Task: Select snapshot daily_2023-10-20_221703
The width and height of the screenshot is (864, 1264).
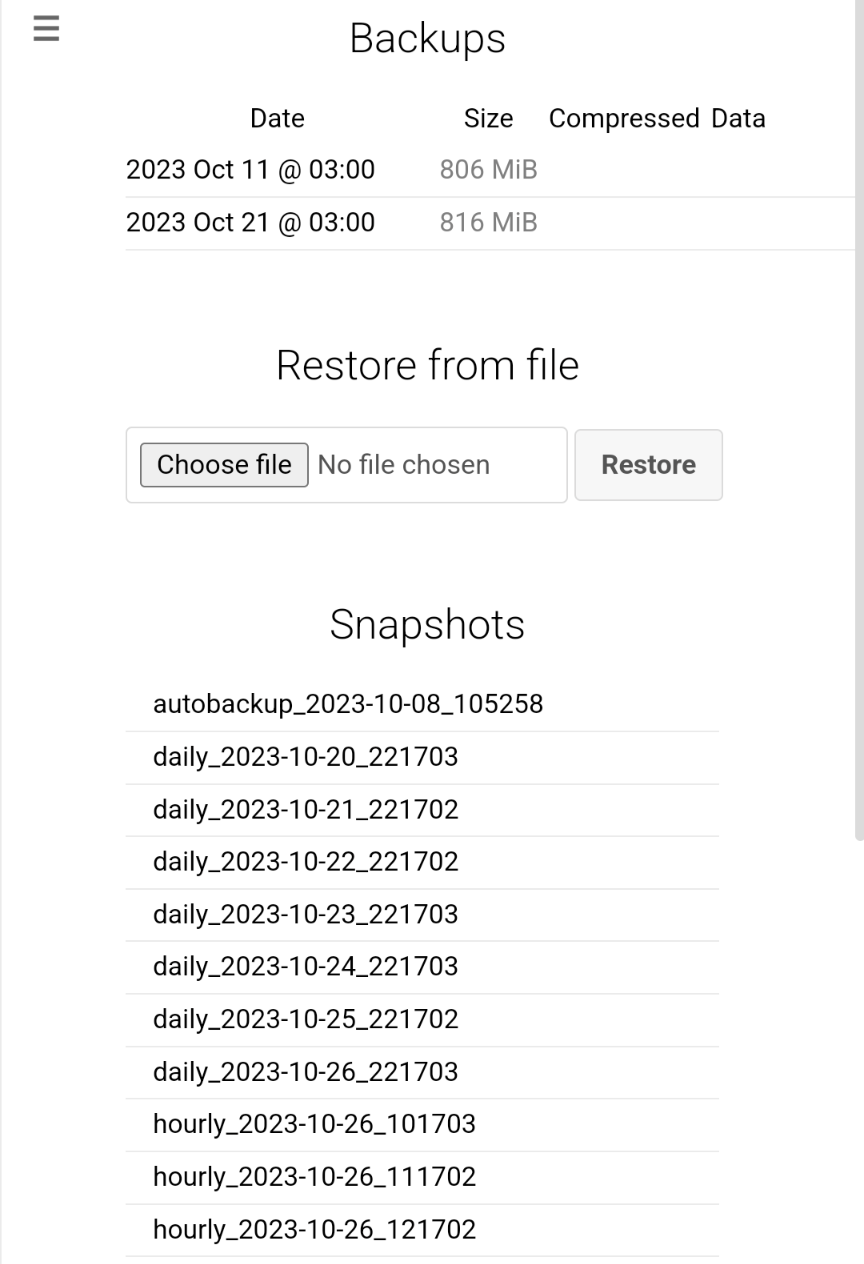Action: (305, 757)
